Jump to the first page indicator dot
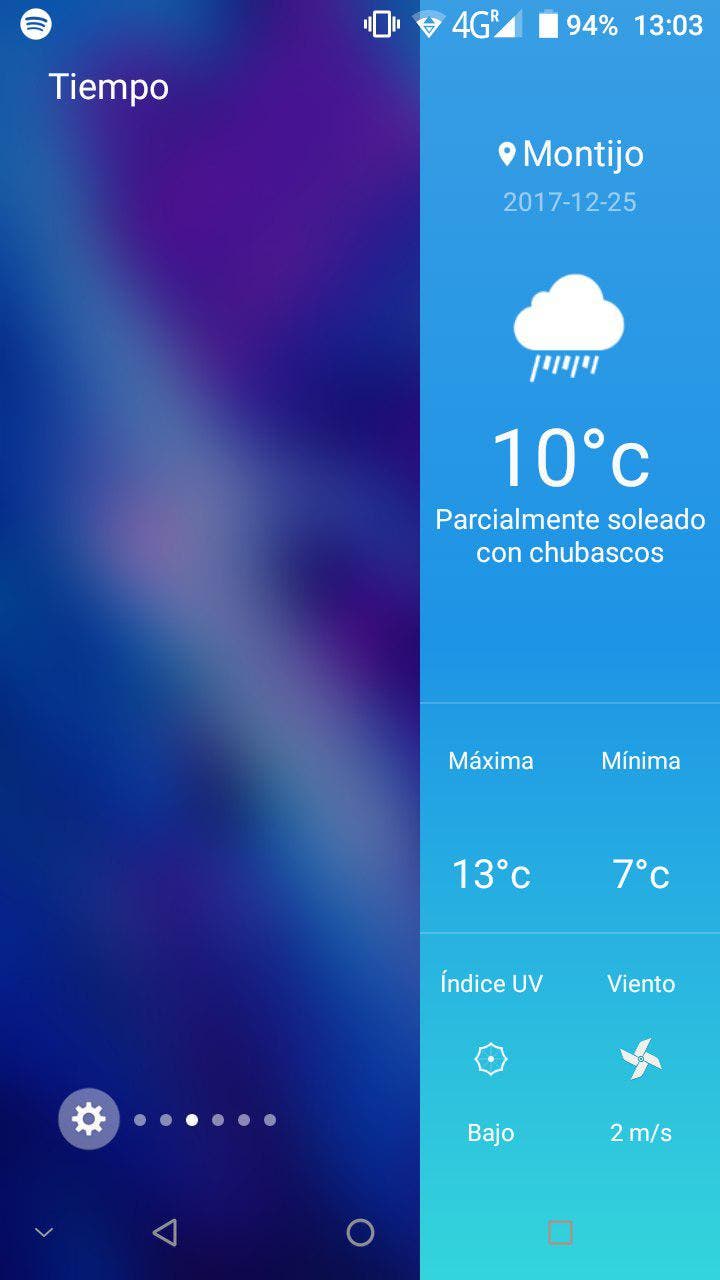This screenshot has width=720, height=1280. pyautogui.click(x=140, y=1120)
